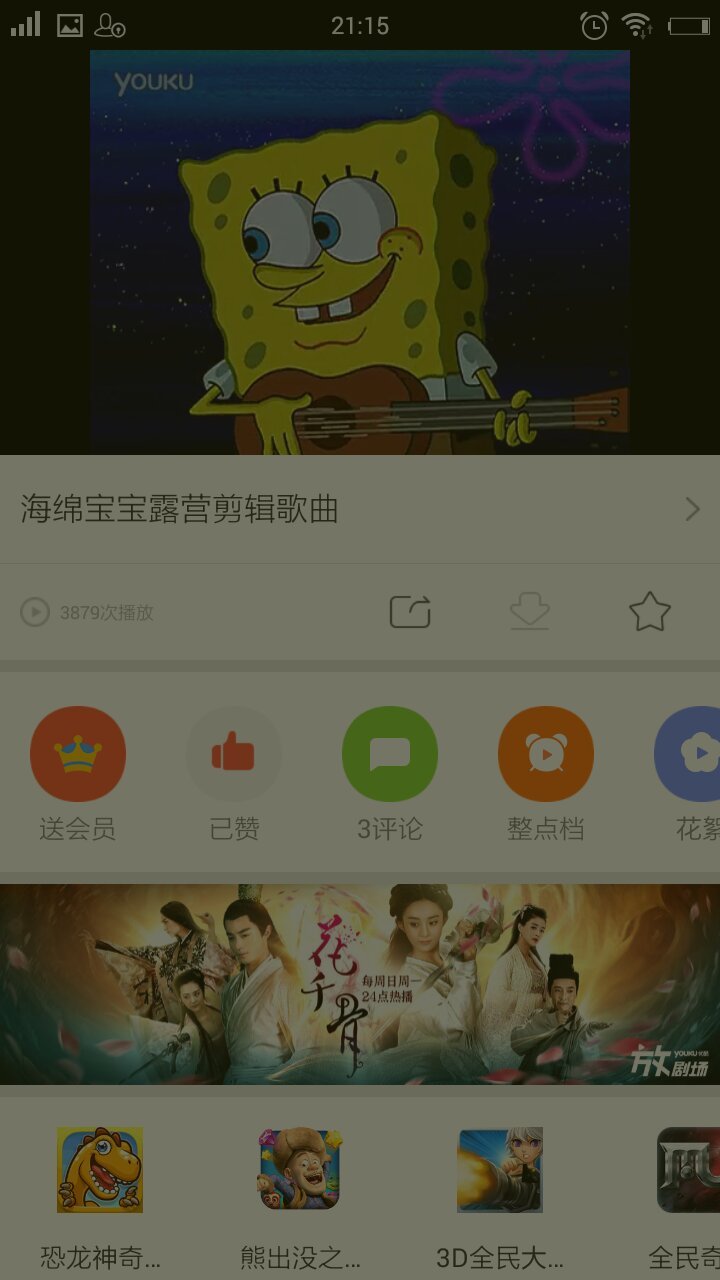Open the 花千骨 promotional banner
Viewport: 720px width, 1280px height.
tap(360, 984)
